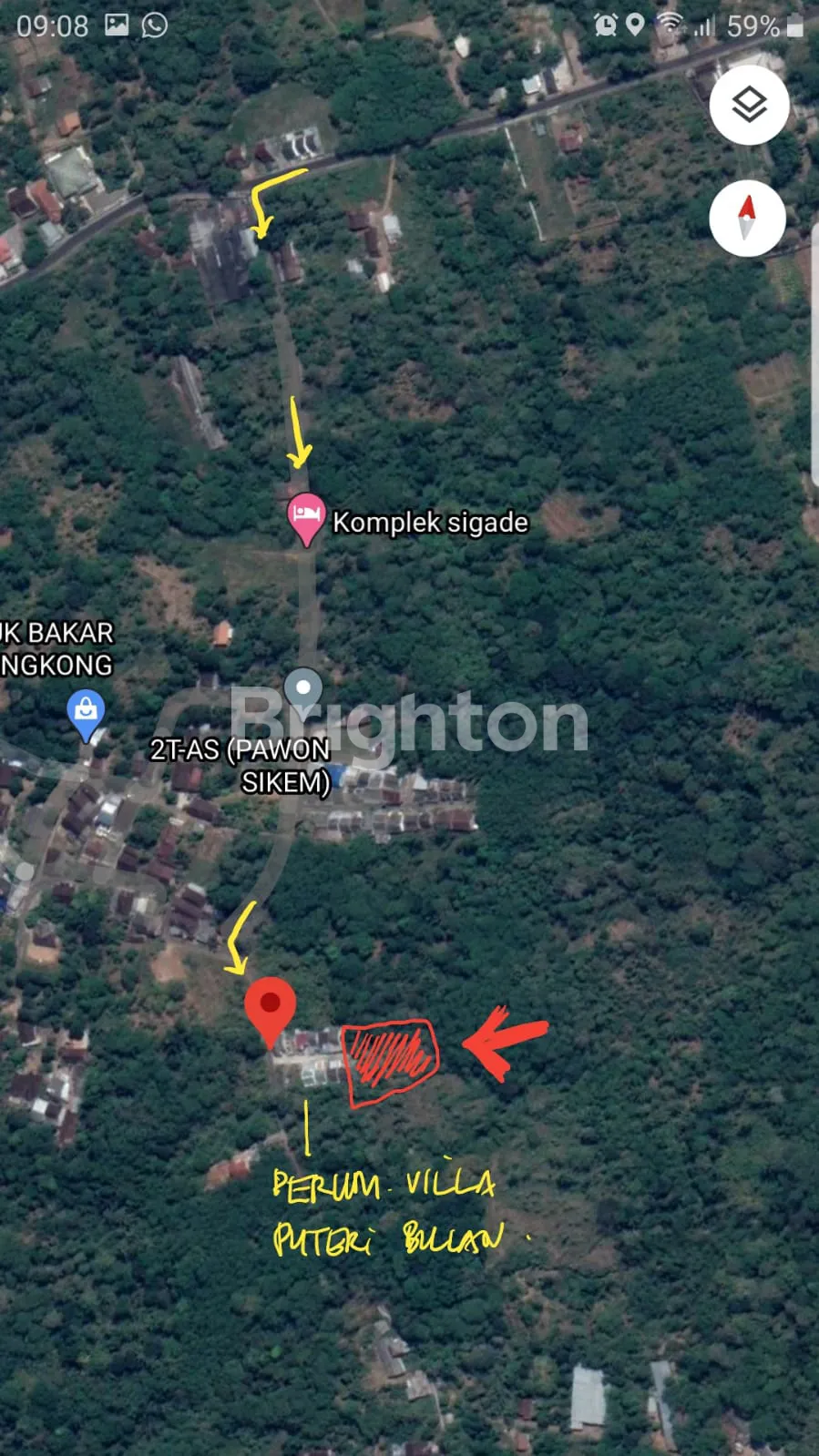Open the Komplek sigade lodging pin
819x1456 pixels.
pos(306,517)
